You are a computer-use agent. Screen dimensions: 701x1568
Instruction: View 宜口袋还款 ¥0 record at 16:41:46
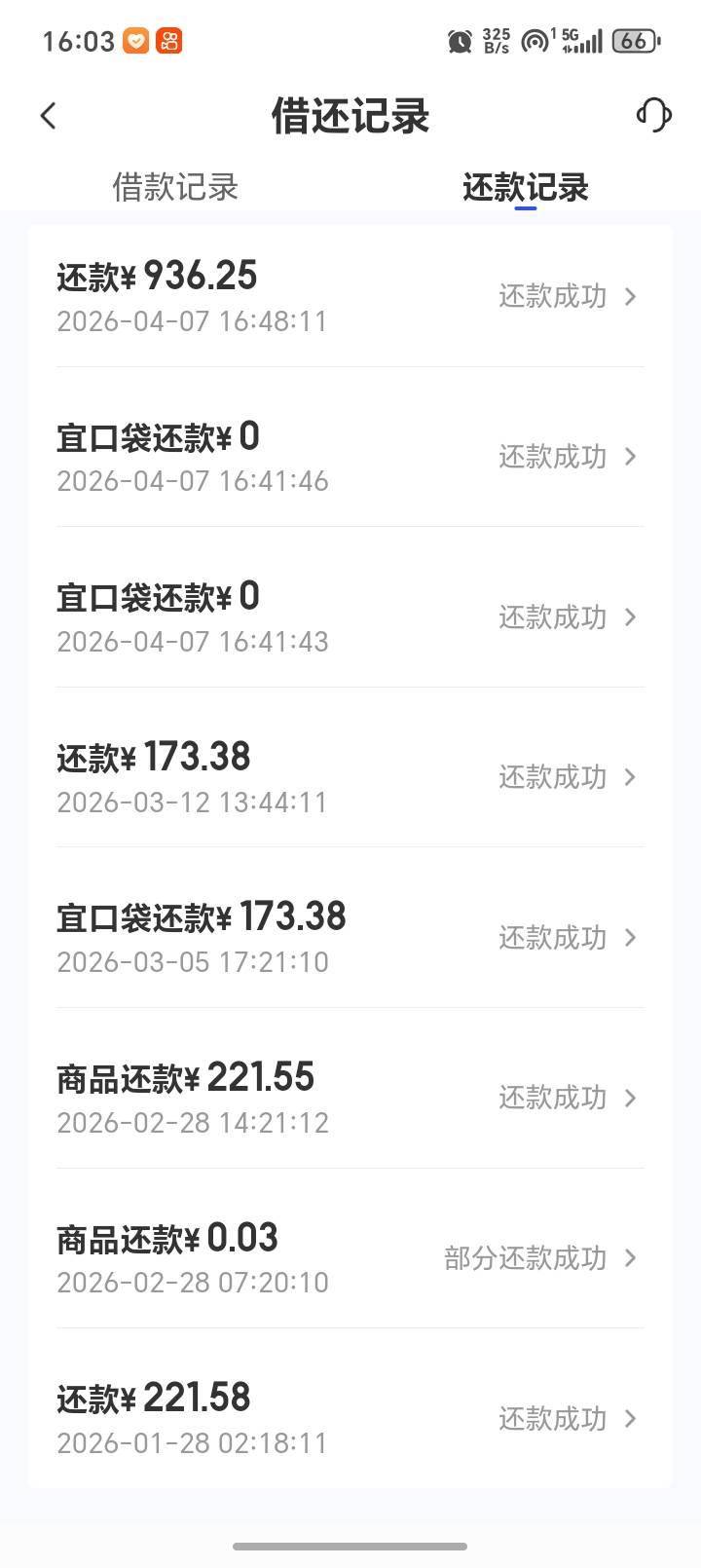click(x=350, y=456)
